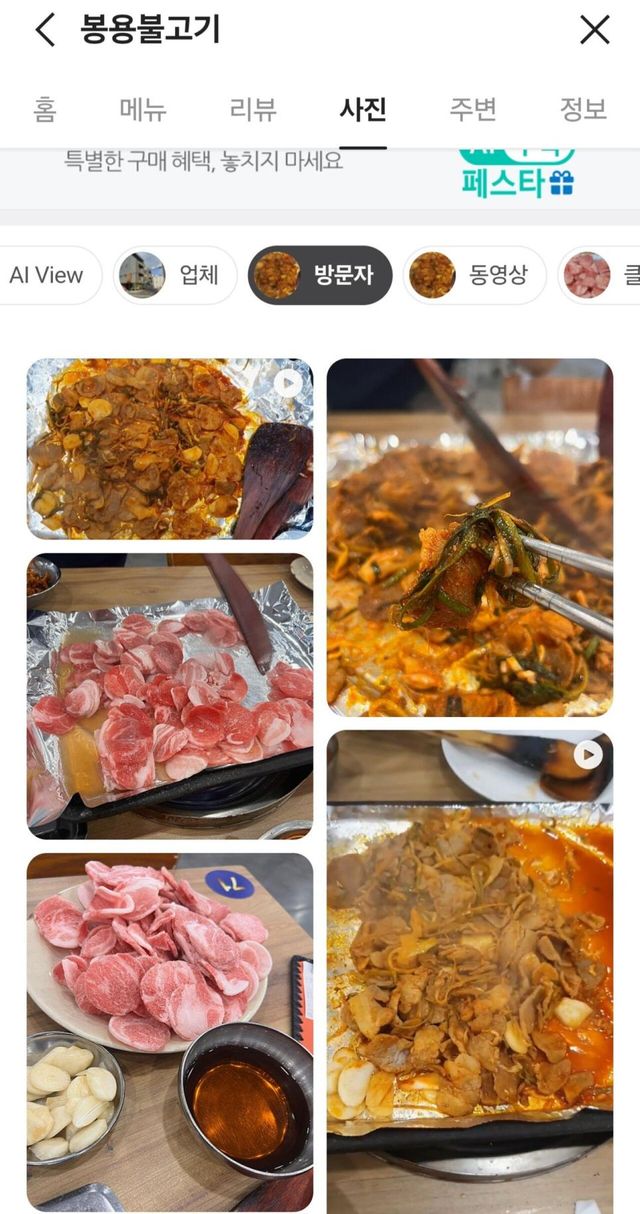
Task: Switch to the 홈 tab
Action: pyautogui.click(x=45, y=109)
